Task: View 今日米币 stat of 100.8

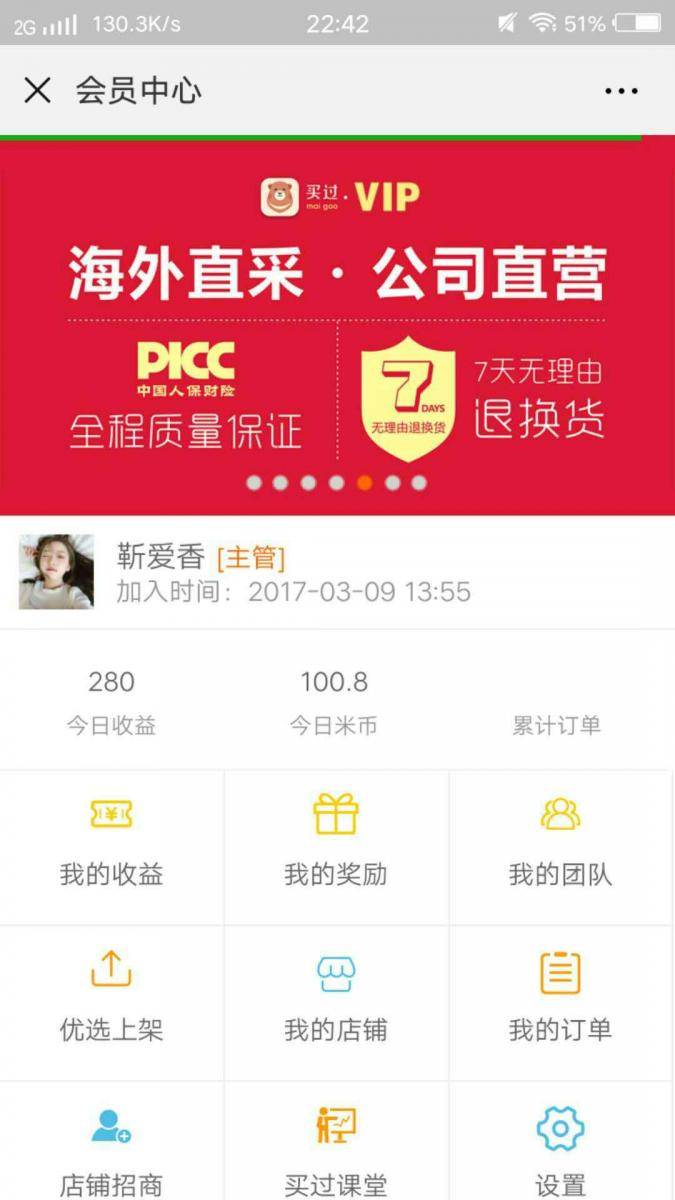Action: pyautogui.click(x=334, y=702)
